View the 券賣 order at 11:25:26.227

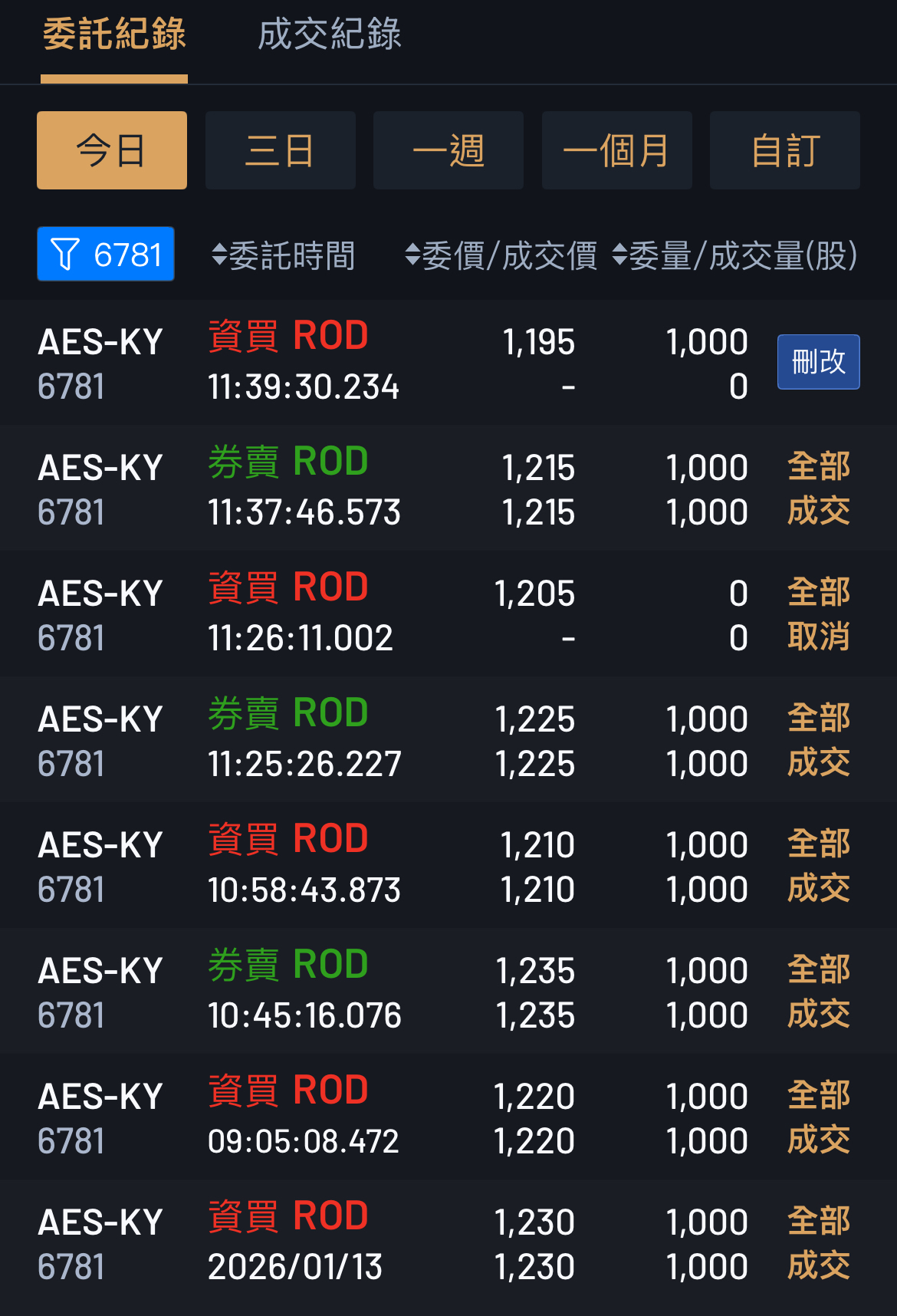pyautogui.click(x=383, y=740)
